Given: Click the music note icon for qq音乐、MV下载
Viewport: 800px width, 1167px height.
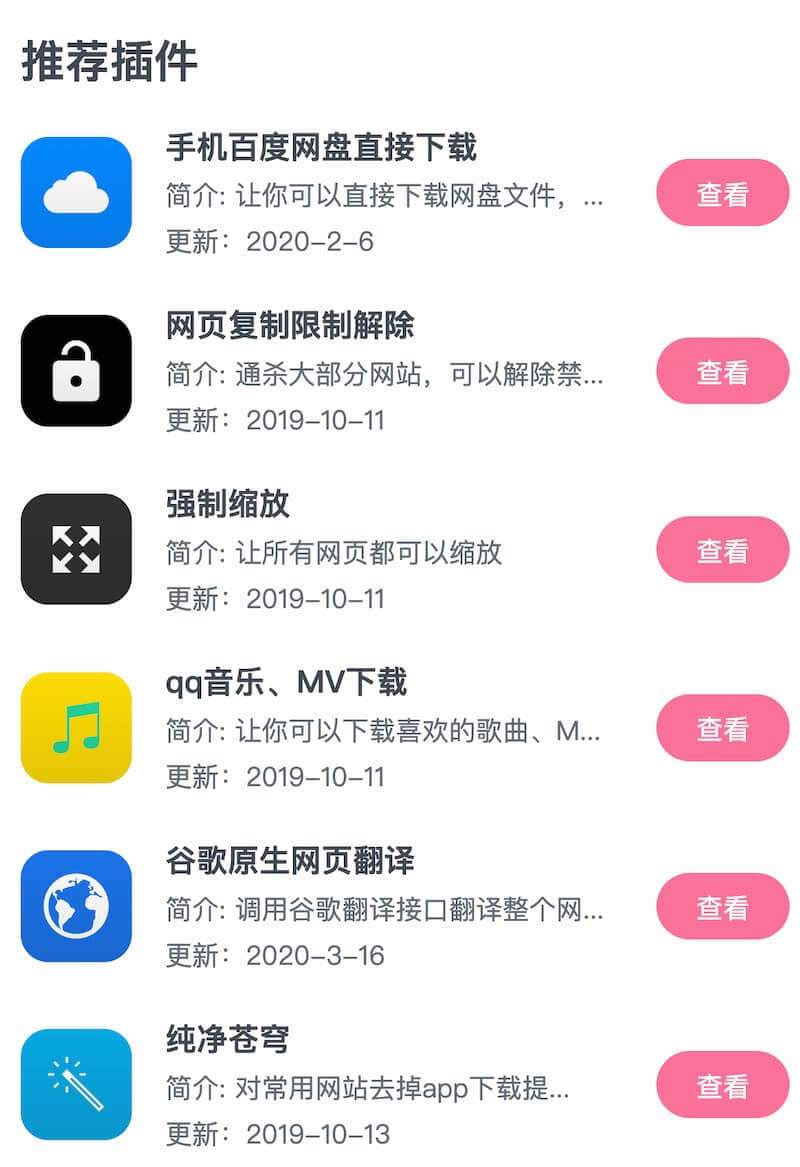Looking at the screenshot, I should (76, 727).
